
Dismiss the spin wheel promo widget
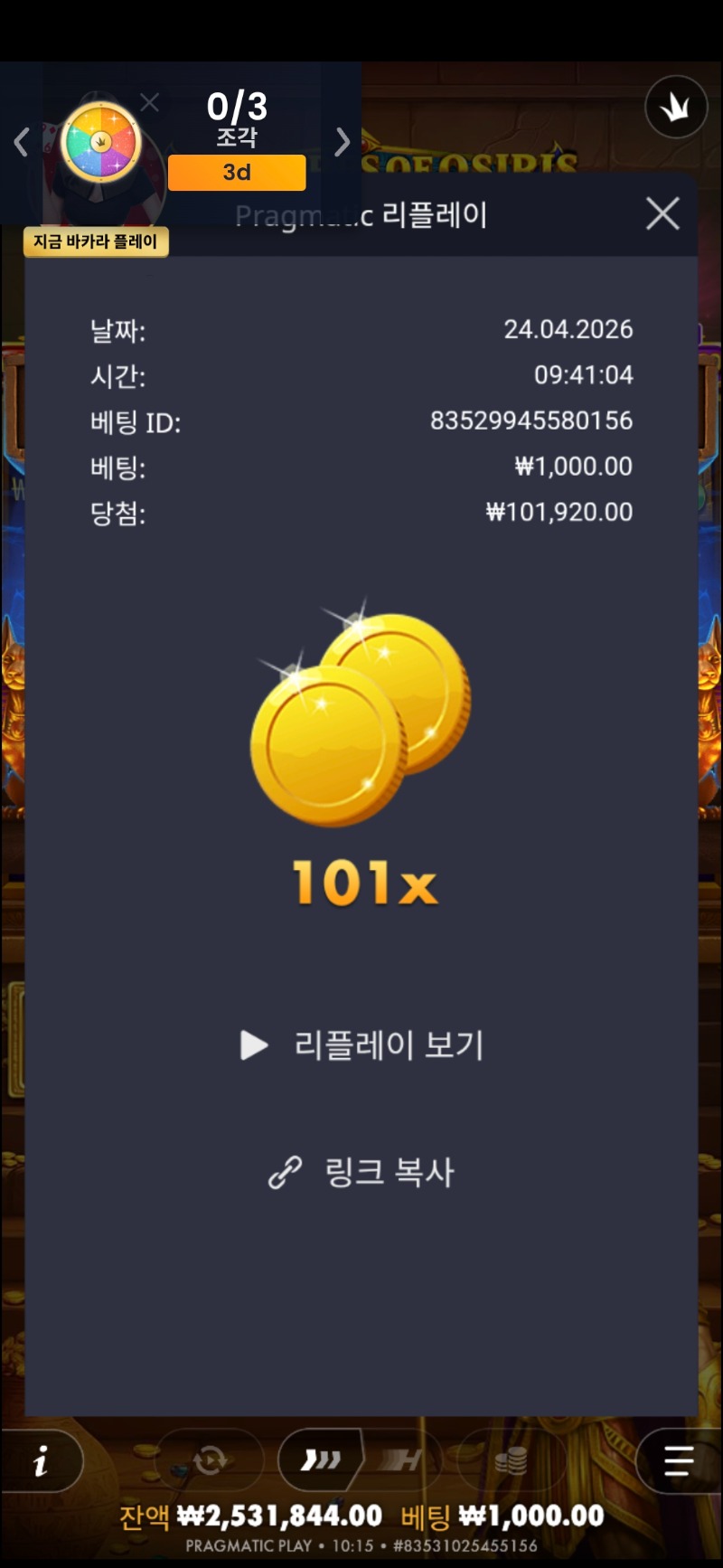click(x=150, y=103)
